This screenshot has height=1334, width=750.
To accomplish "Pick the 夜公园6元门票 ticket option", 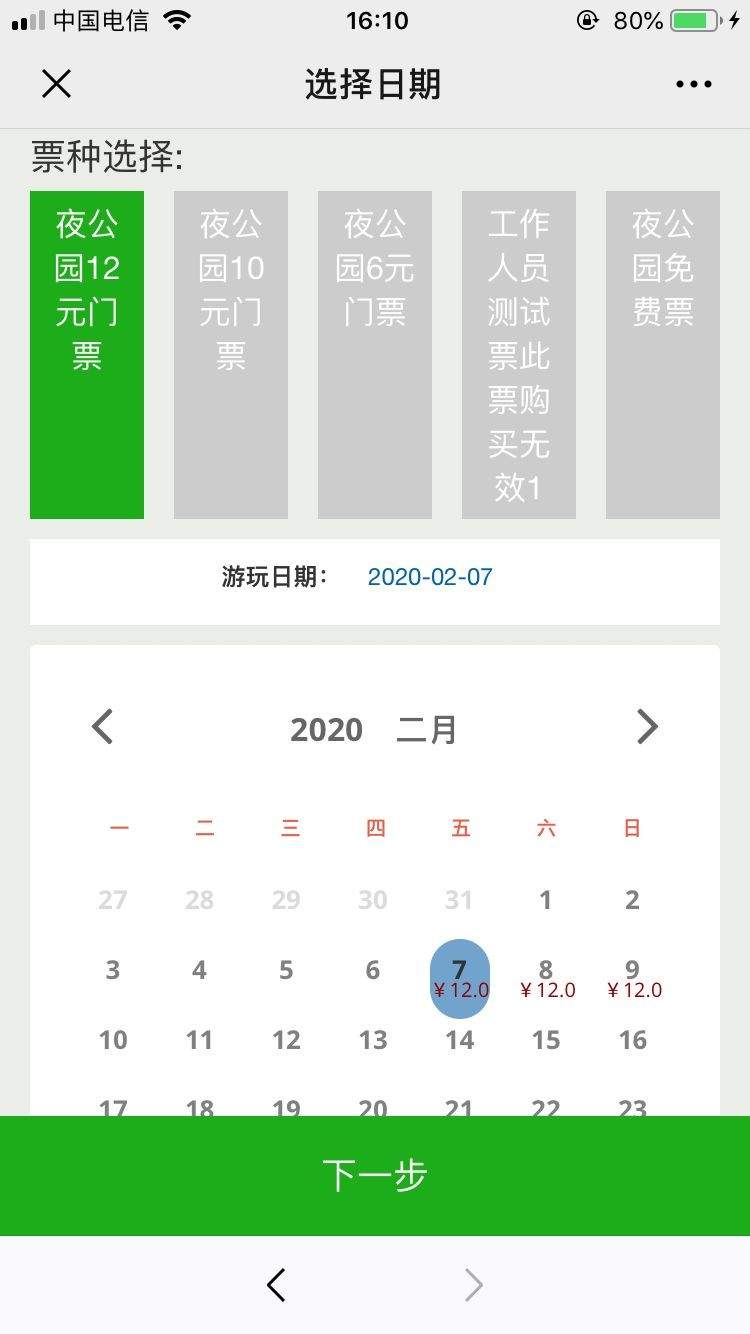I will [375, 355].
